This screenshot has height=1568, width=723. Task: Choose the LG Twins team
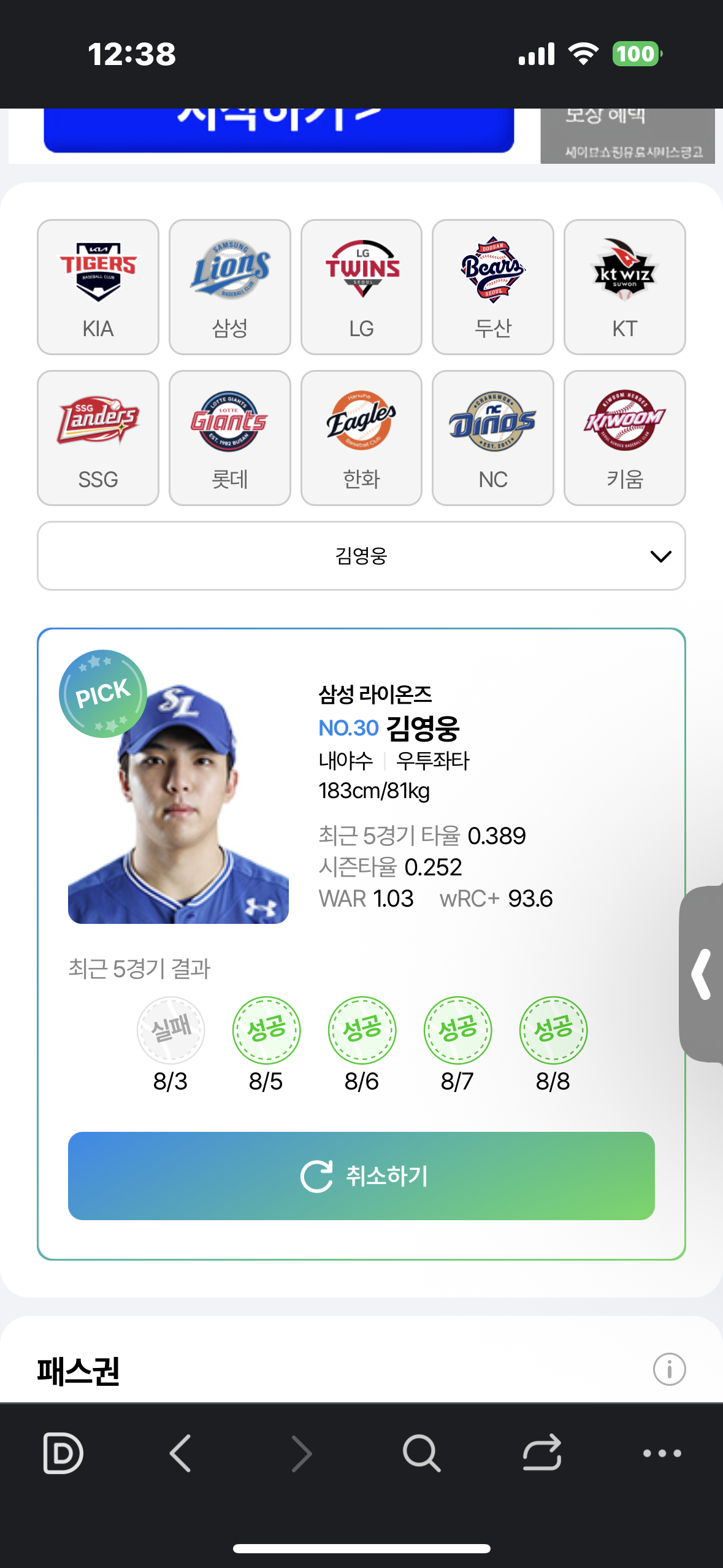click(x=361, y=287)
